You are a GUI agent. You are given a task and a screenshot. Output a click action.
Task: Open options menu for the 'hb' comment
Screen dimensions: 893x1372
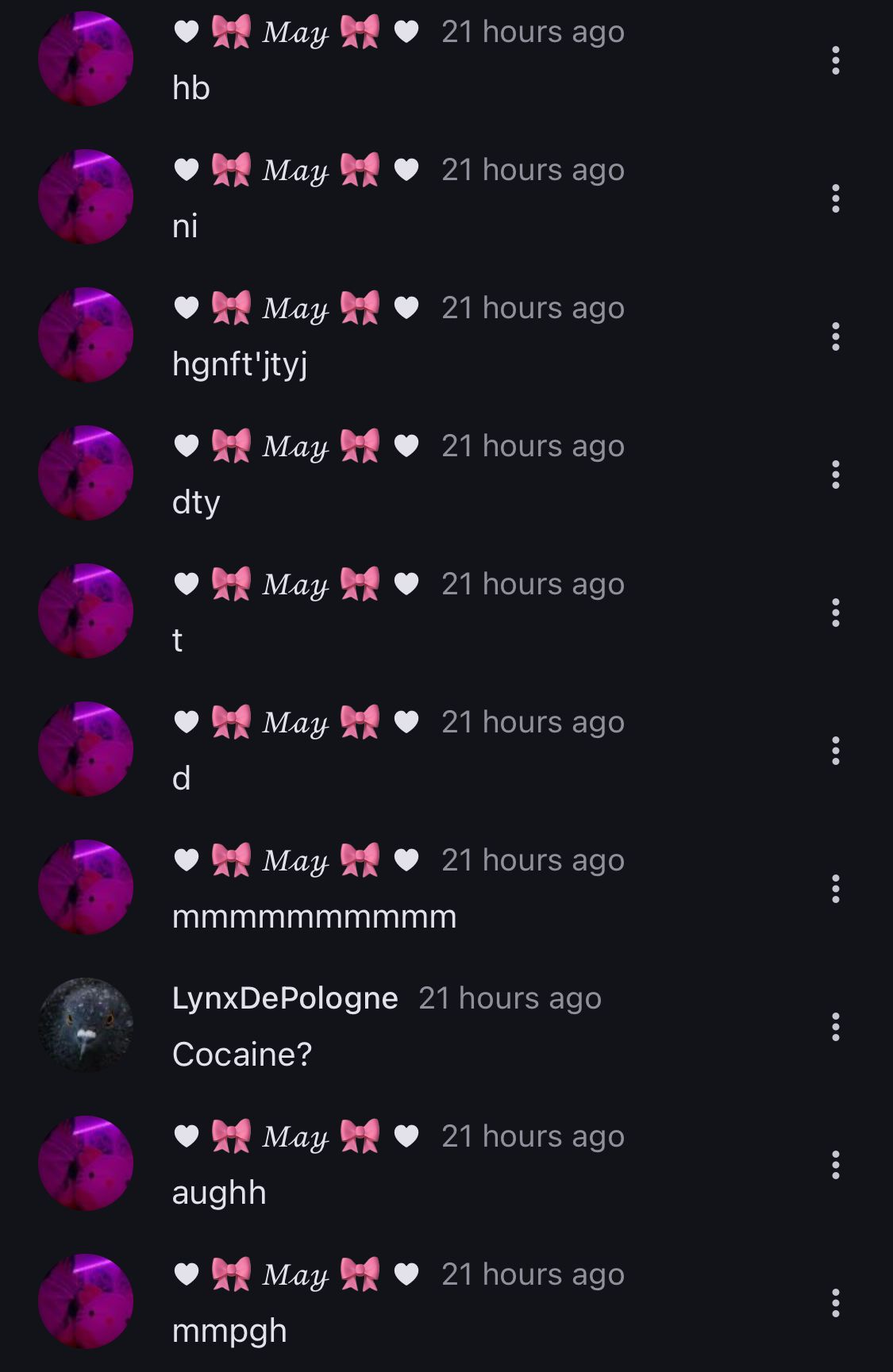tap(835, 60)
